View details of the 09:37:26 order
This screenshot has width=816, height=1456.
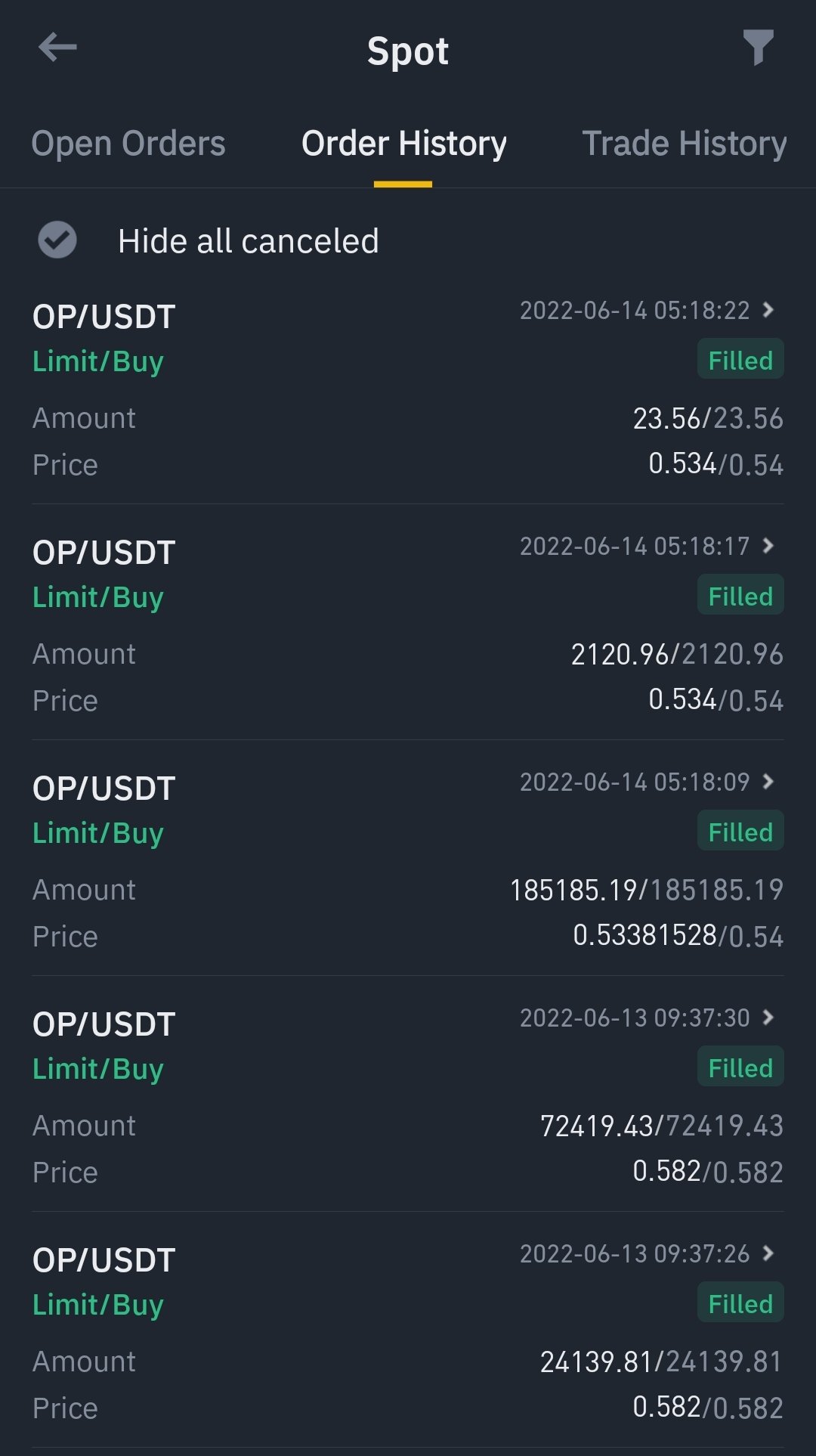[x=768, y=1253]
